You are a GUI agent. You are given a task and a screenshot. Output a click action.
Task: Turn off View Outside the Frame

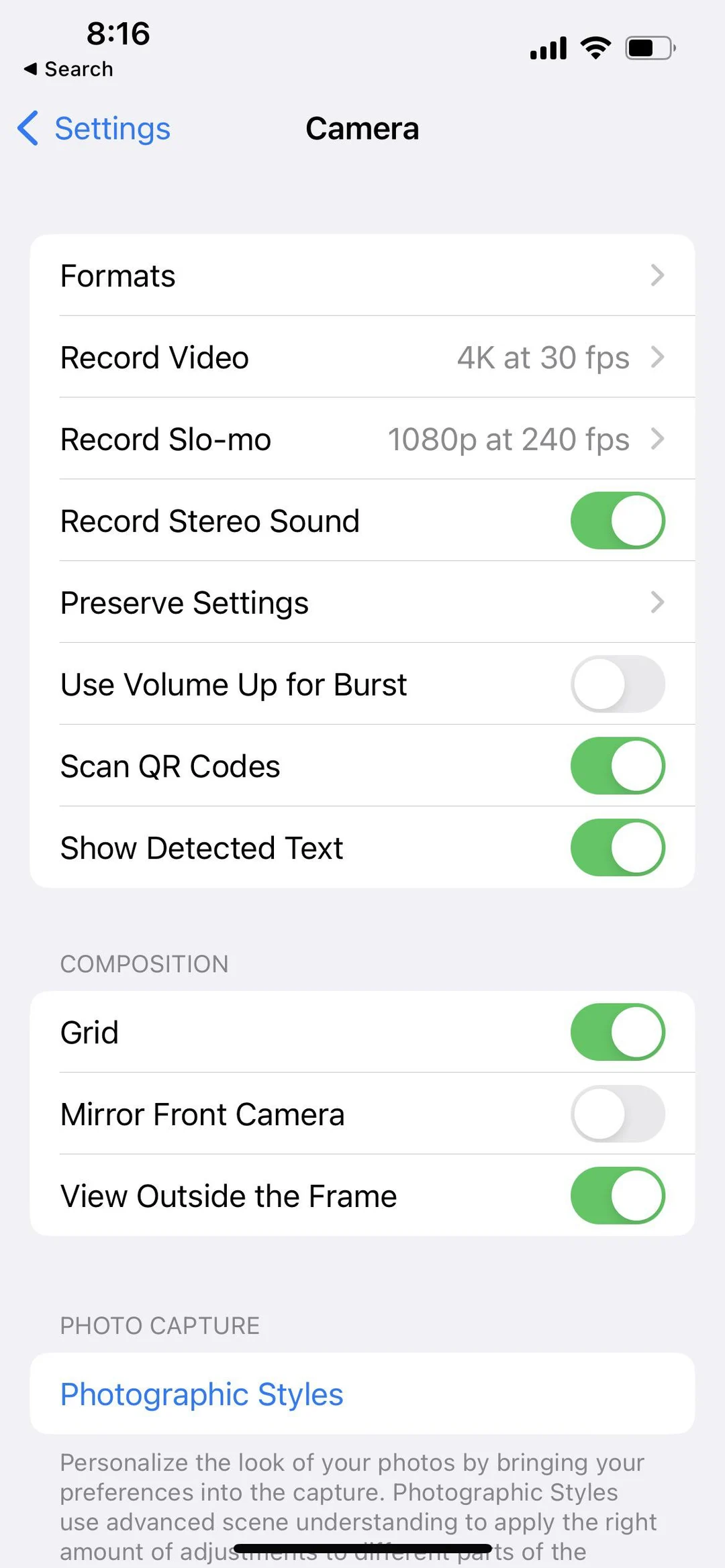[617, 1195]
